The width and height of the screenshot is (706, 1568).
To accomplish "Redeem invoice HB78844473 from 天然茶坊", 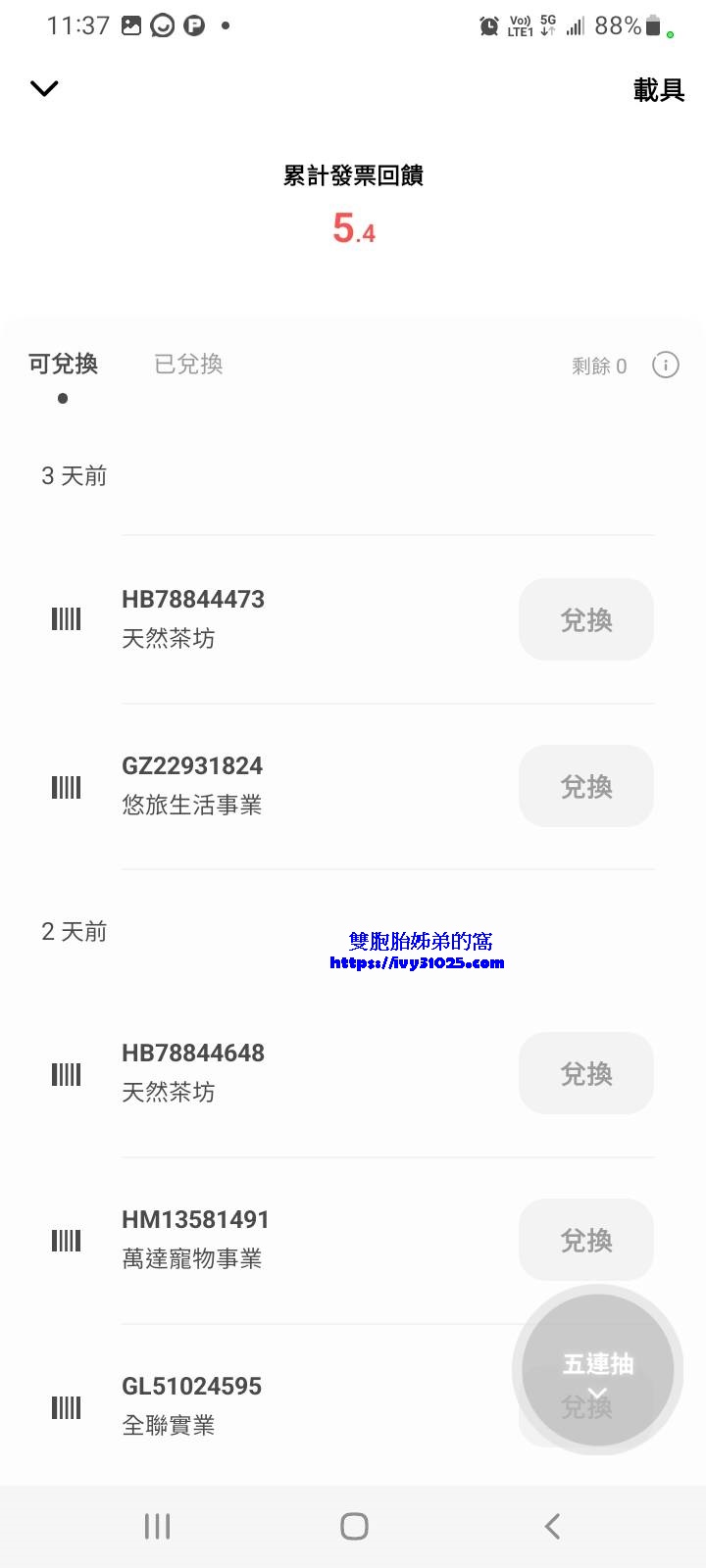I will (x=585, y=619).
